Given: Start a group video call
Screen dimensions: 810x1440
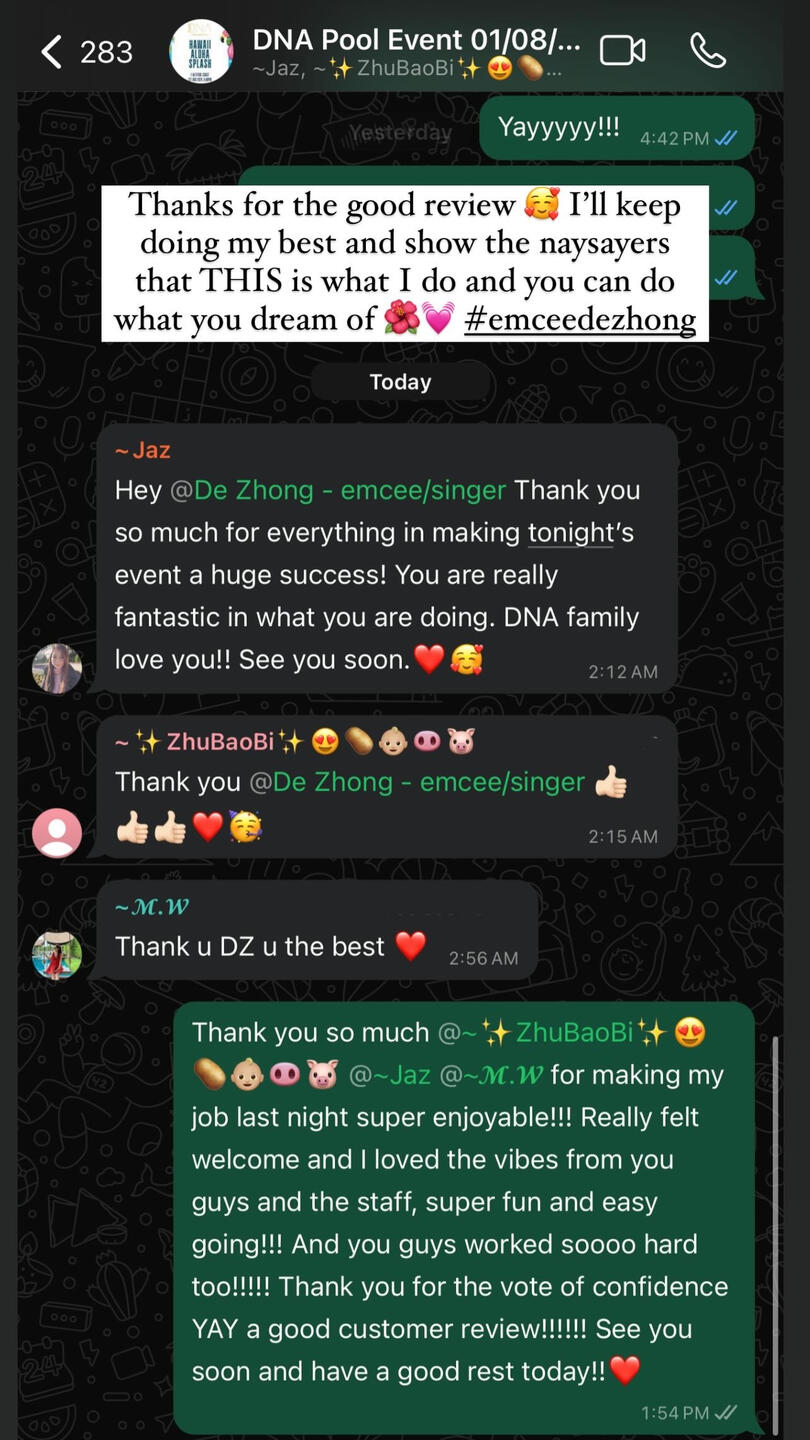Looking at the screenshot, I should (x=622, y=50).
